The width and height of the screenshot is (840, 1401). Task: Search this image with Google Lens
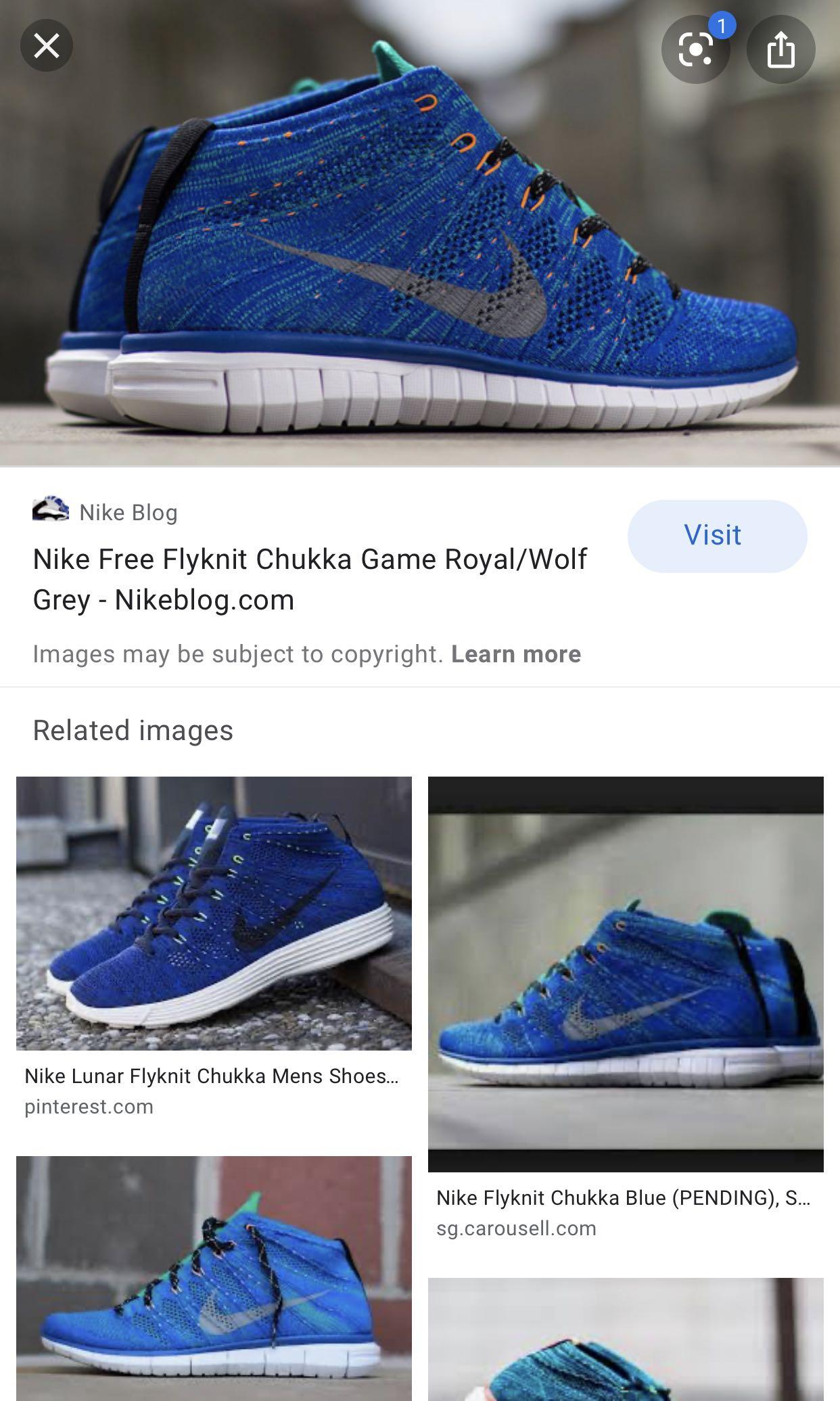[x=695, y=49]
